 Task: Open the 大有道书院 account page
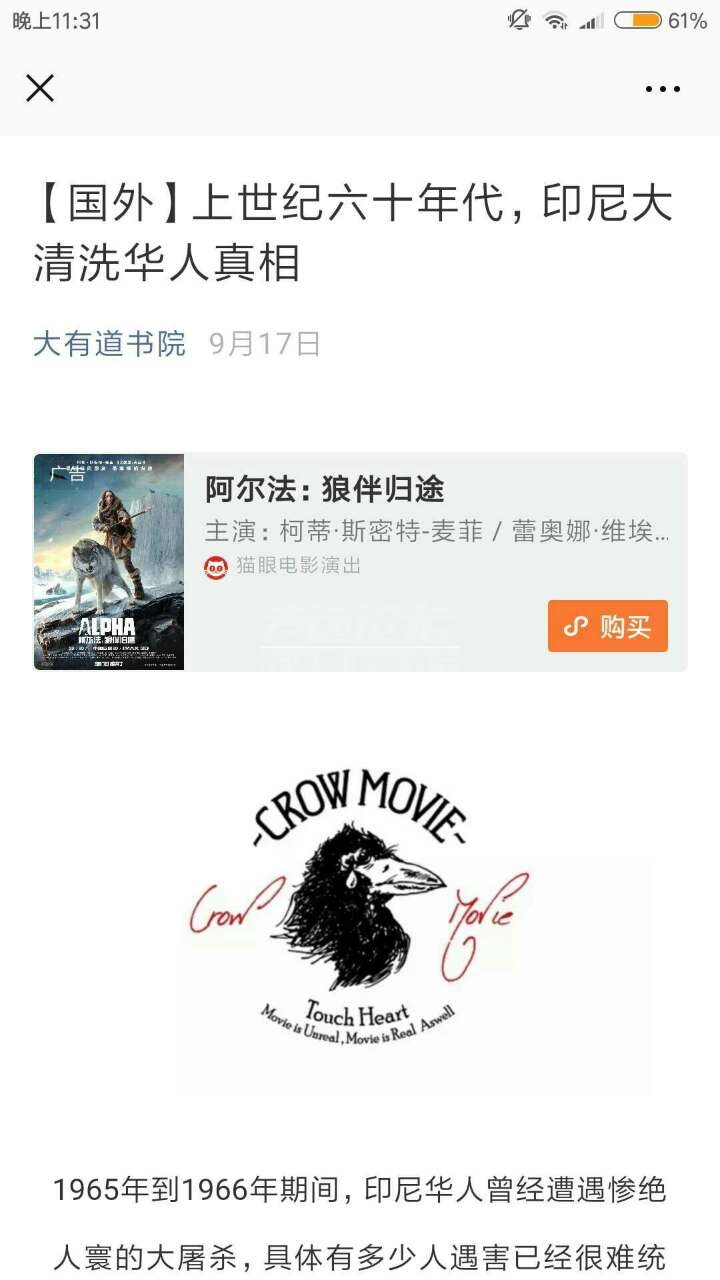(109, 344)
